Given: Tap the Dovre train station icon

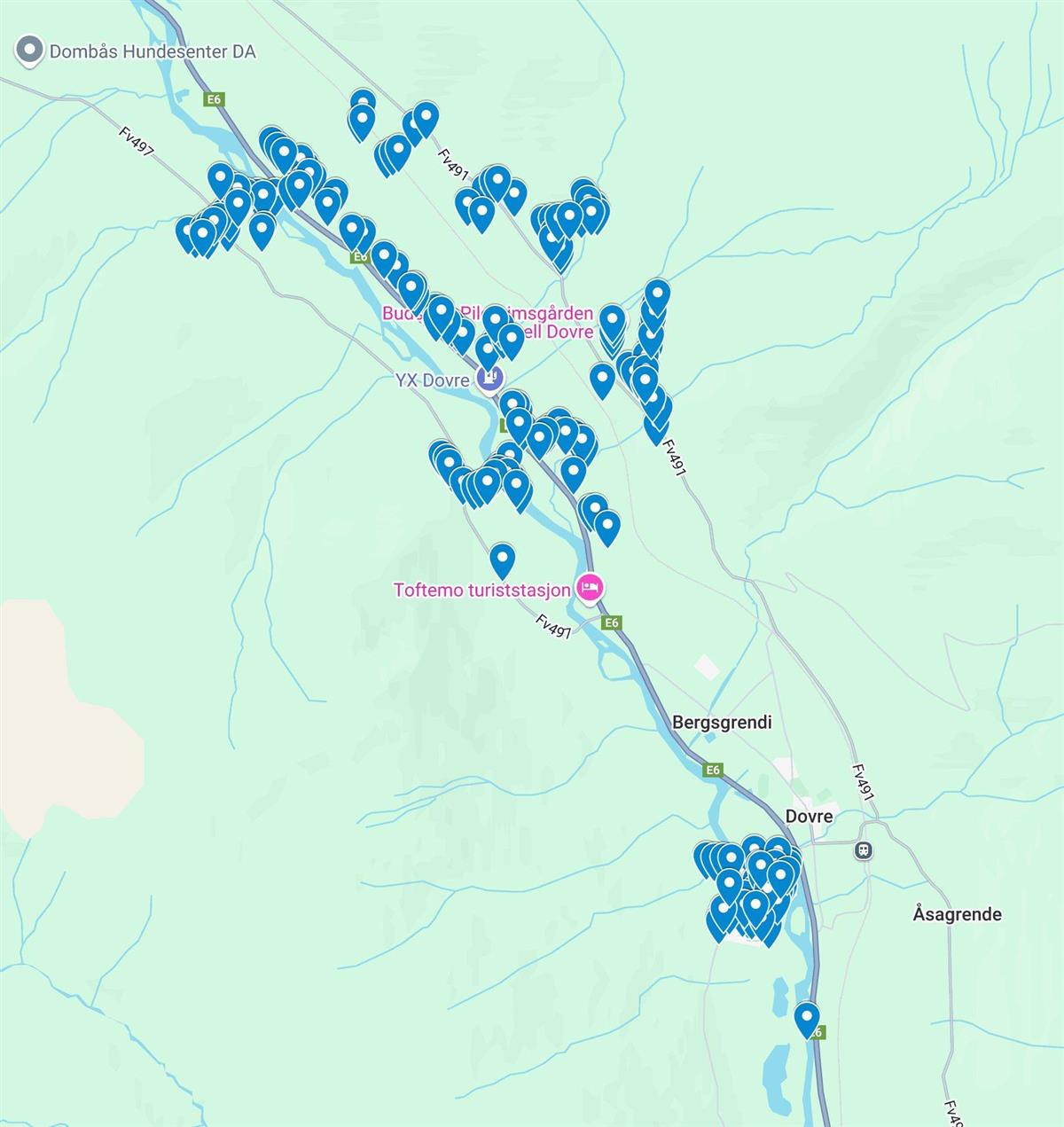Looking at the screenshot, I should coord(863,850).
